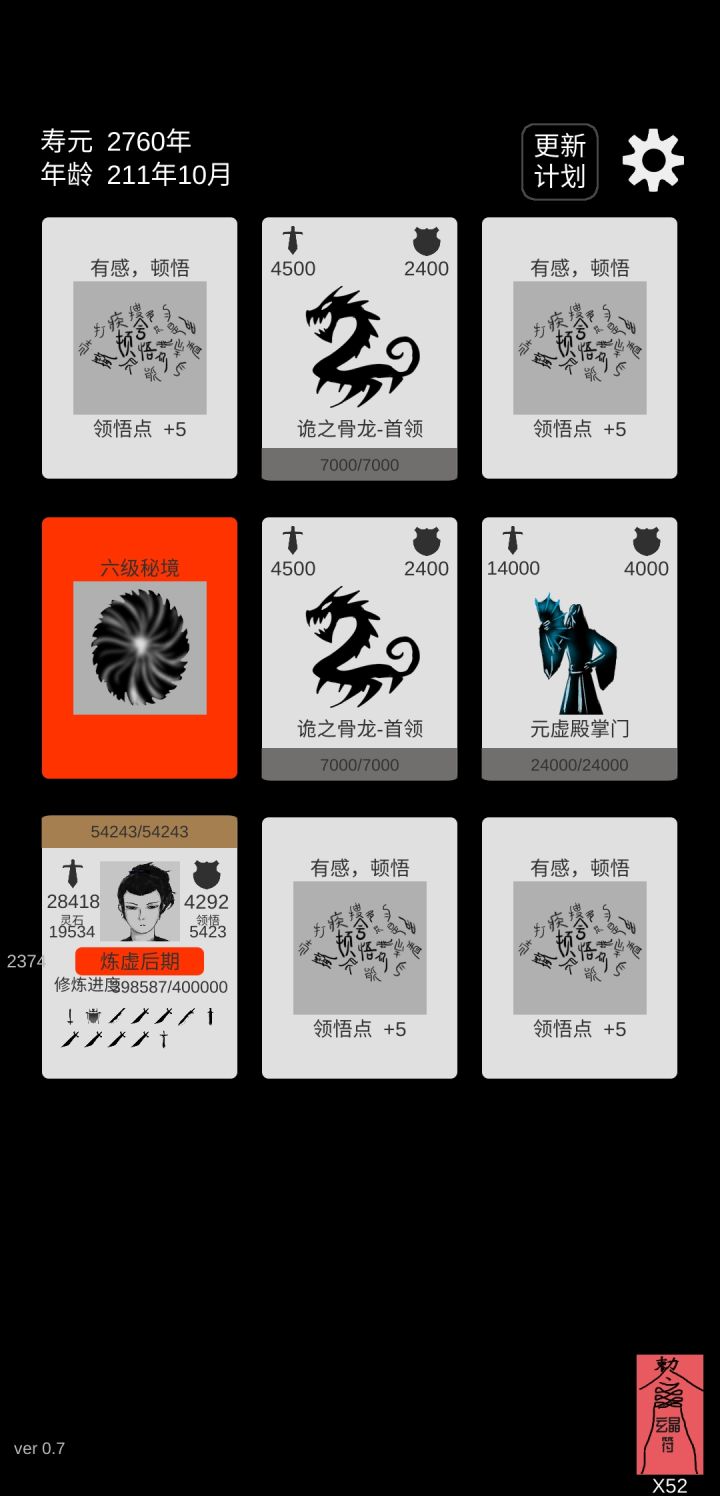Click the 元虚殿掌门 master figure illustration
Image resolution: width=720 pixels, height=1496 pixels.
pyautogui.click(x=578, y=648)
